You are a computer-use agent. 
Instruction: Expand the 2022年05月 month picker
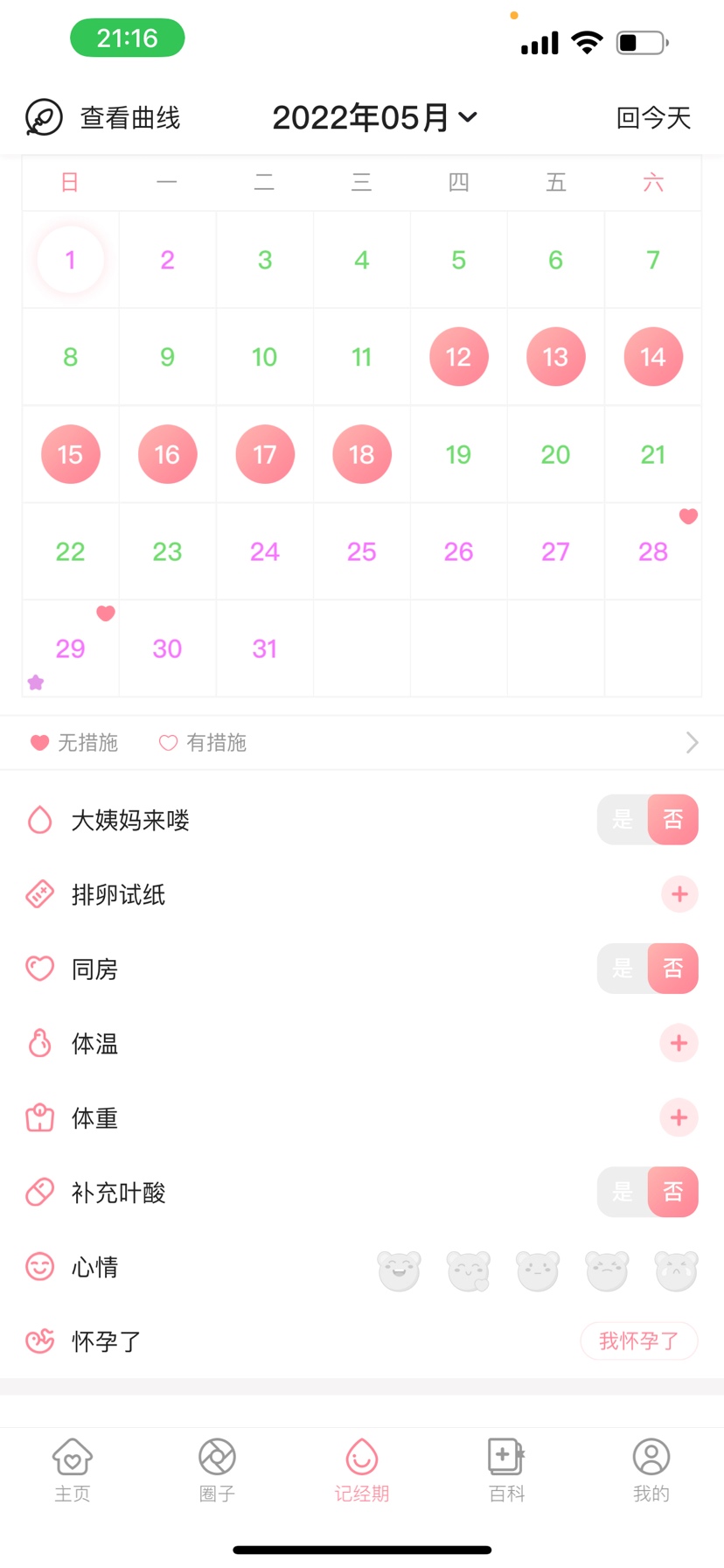(374, 117)
